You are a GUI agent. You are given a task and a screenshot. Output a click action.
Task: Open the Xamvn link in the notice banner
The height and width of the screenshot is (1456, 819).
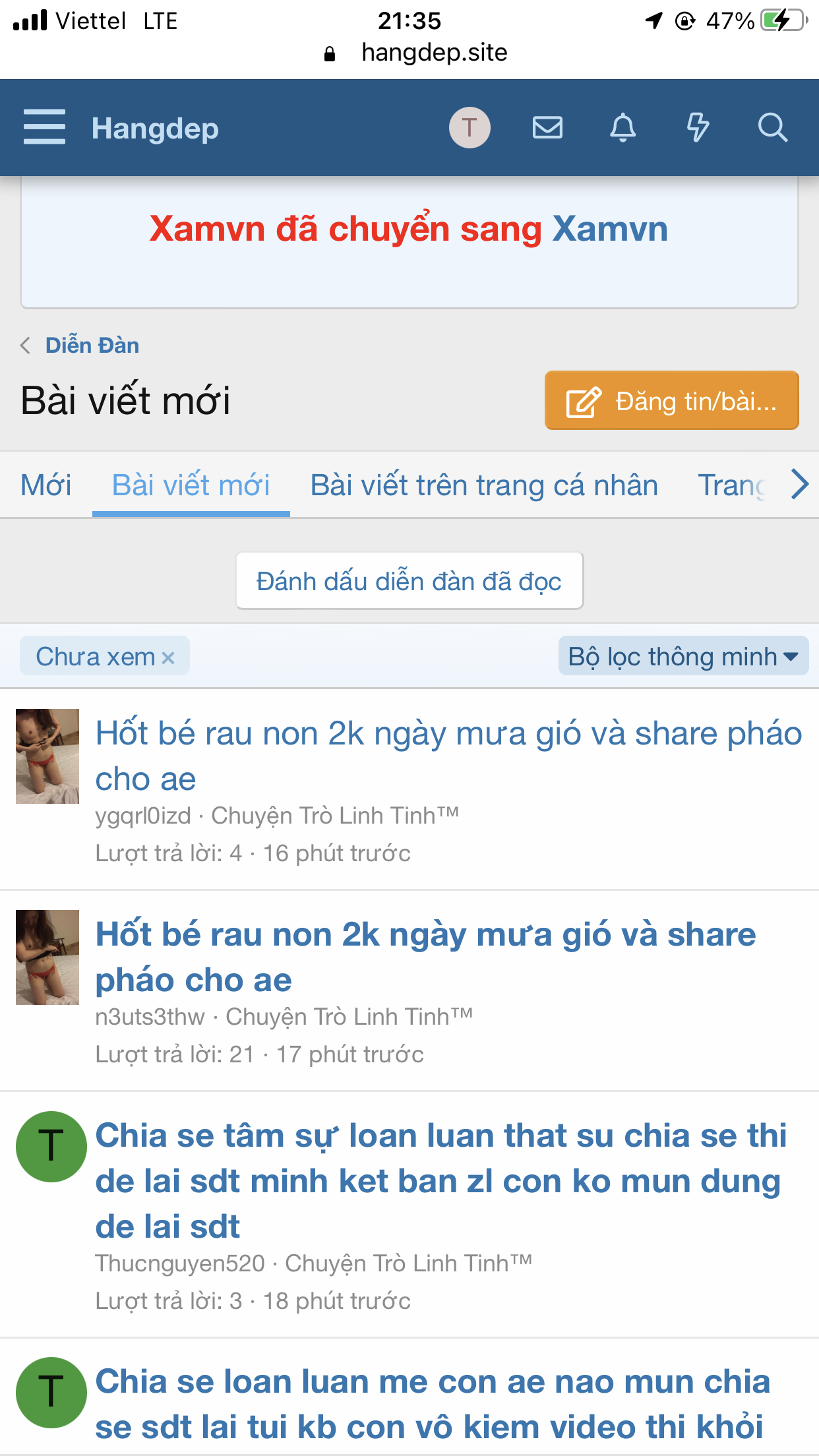click(610, 229)
